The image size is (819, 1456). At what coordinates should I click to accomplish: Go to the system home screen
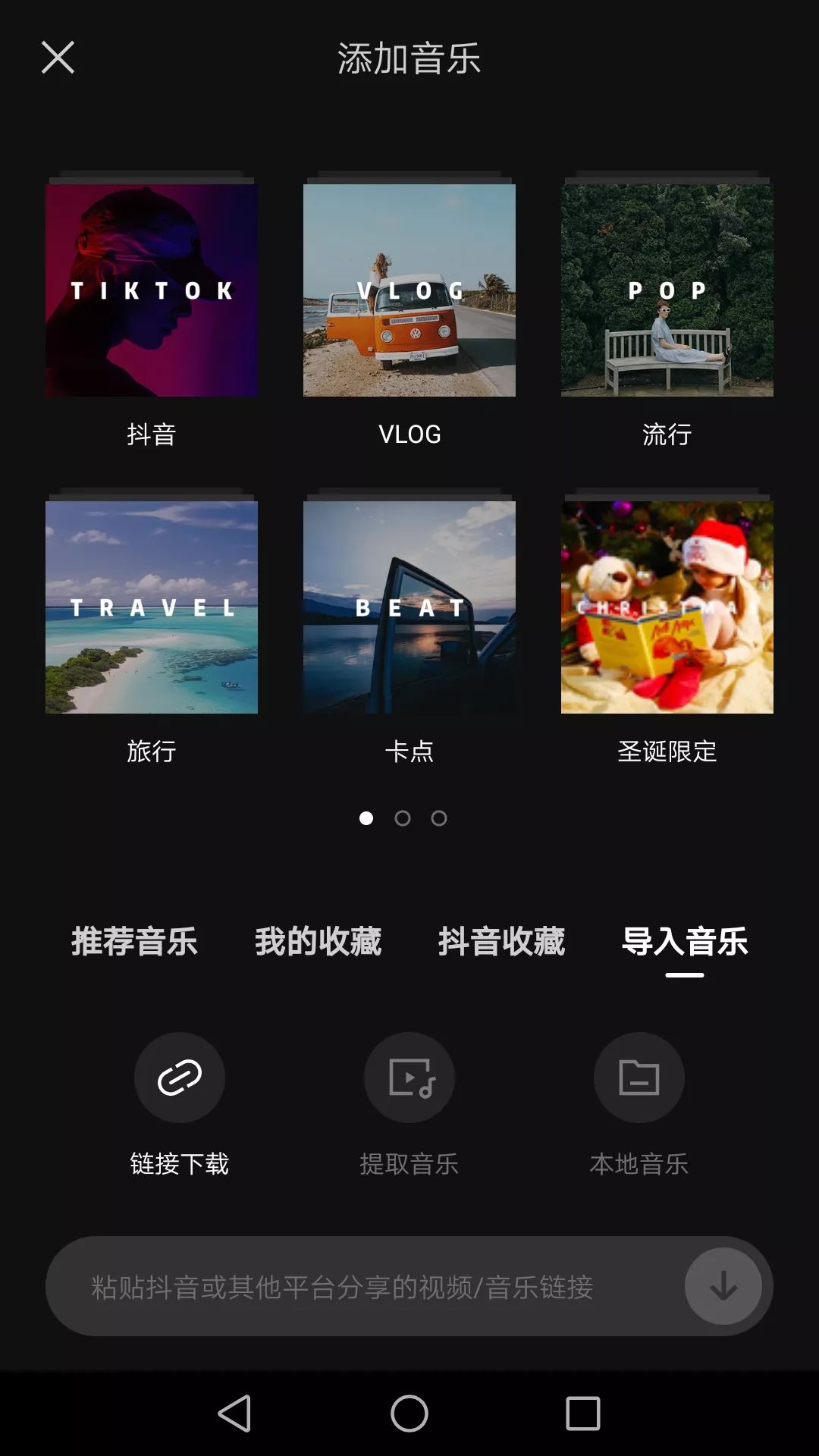click(x=409, y=1414)
